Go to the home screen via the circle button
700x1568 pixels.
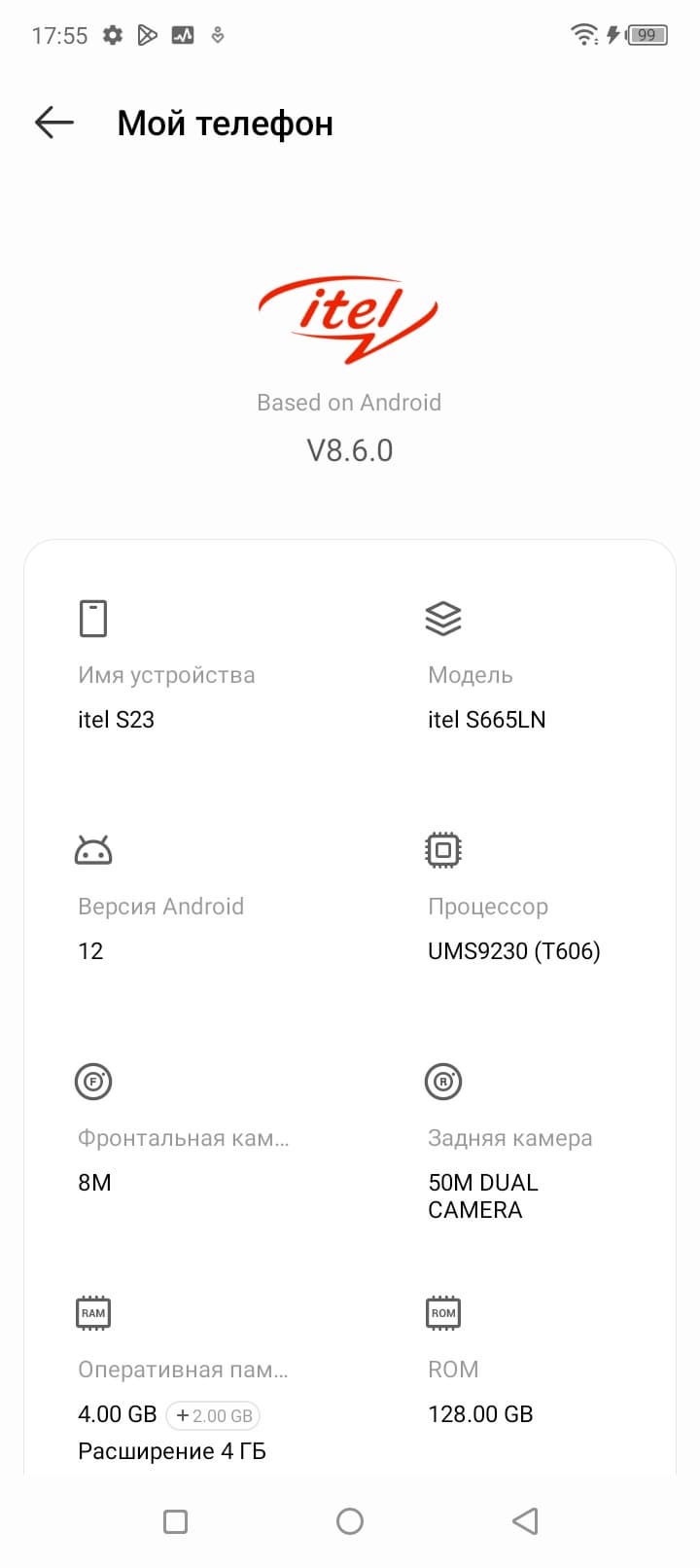click(350, 1520)
